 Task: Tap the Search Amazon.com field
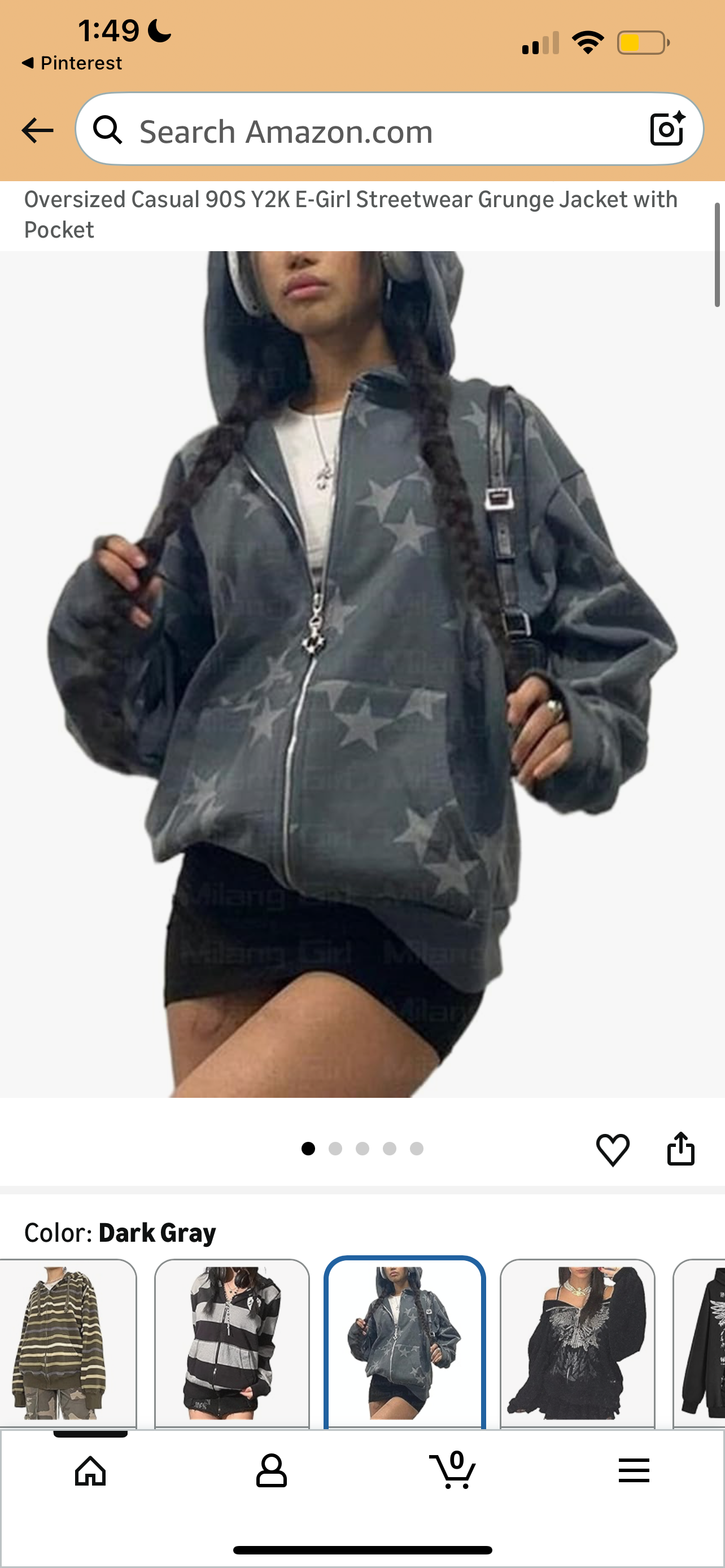click(365, 130)
